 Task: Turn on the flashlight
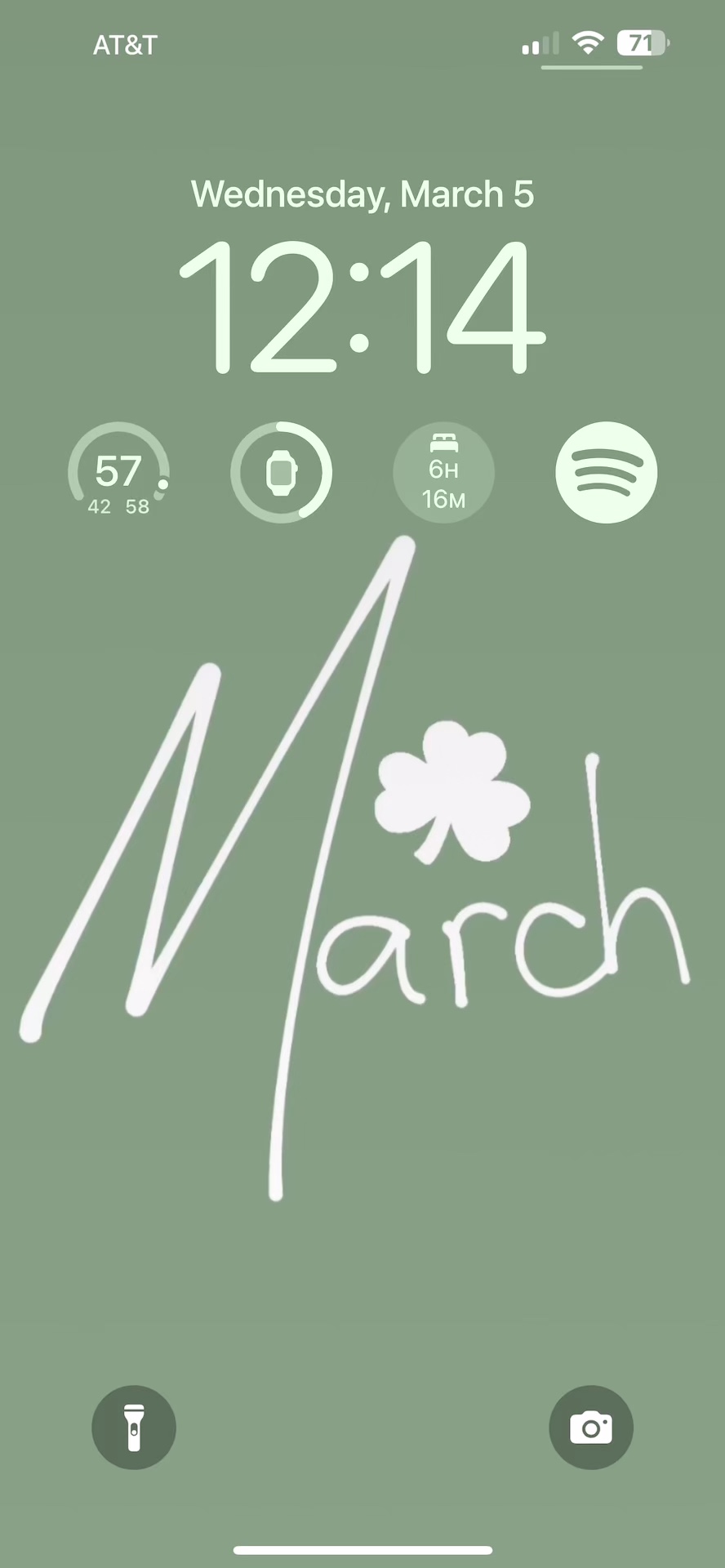click(134, 1428)
